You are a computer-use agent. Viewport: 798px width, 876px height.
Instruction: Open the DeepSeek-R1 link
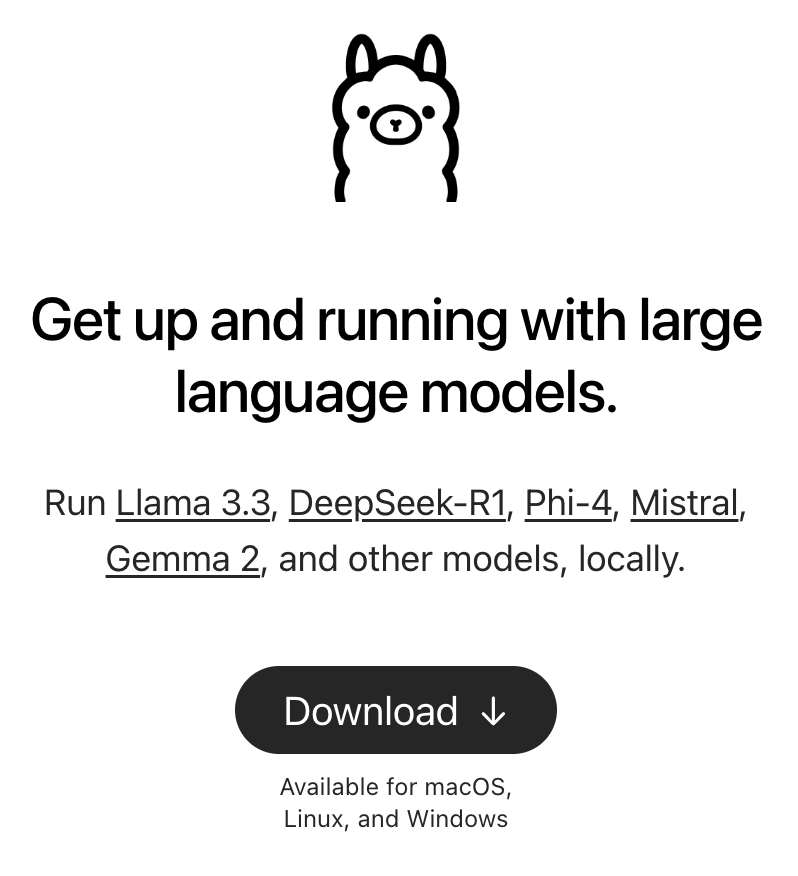tap(397, 503)
